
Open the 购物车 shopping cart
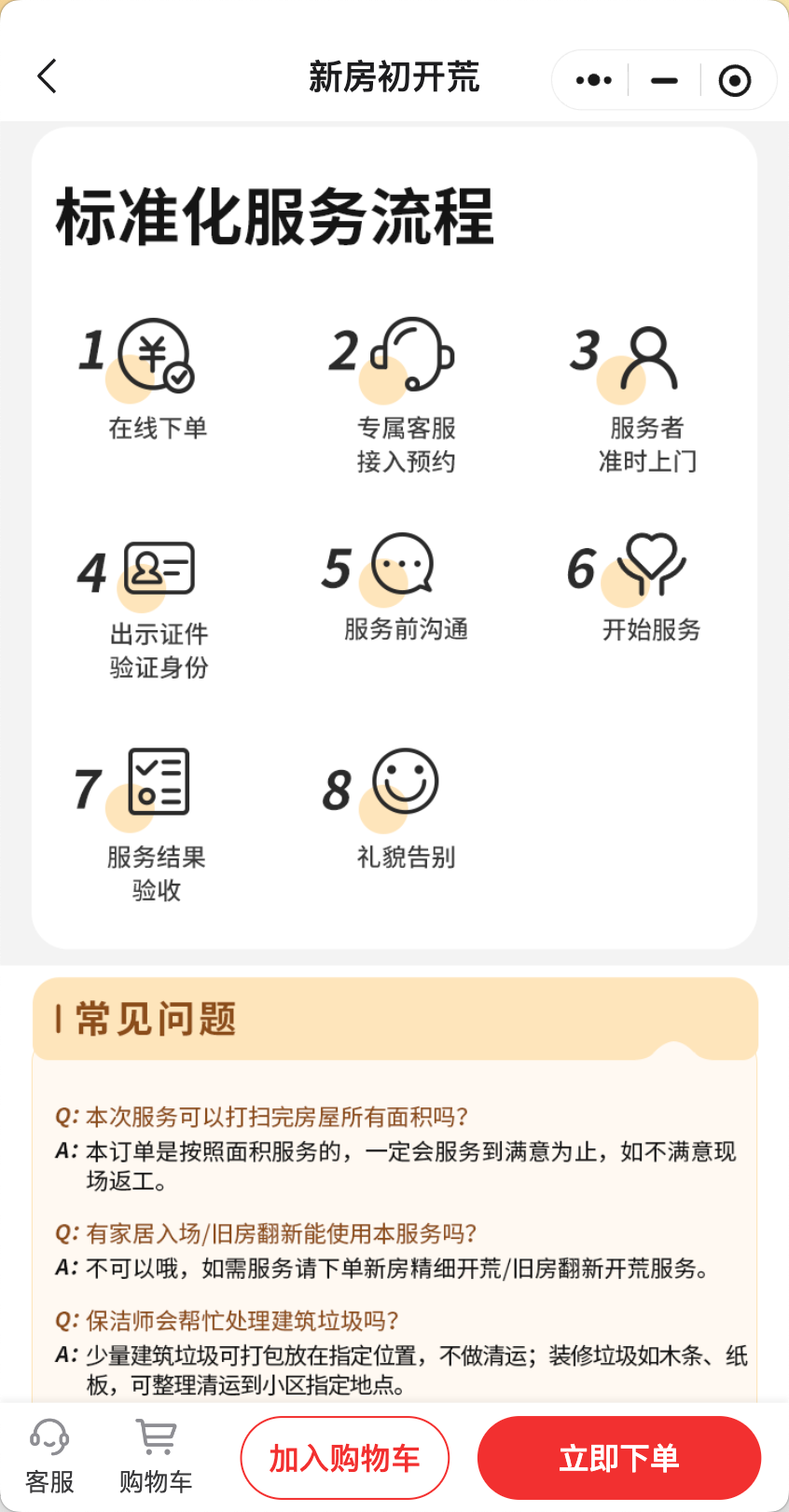tap(156, 1456)
